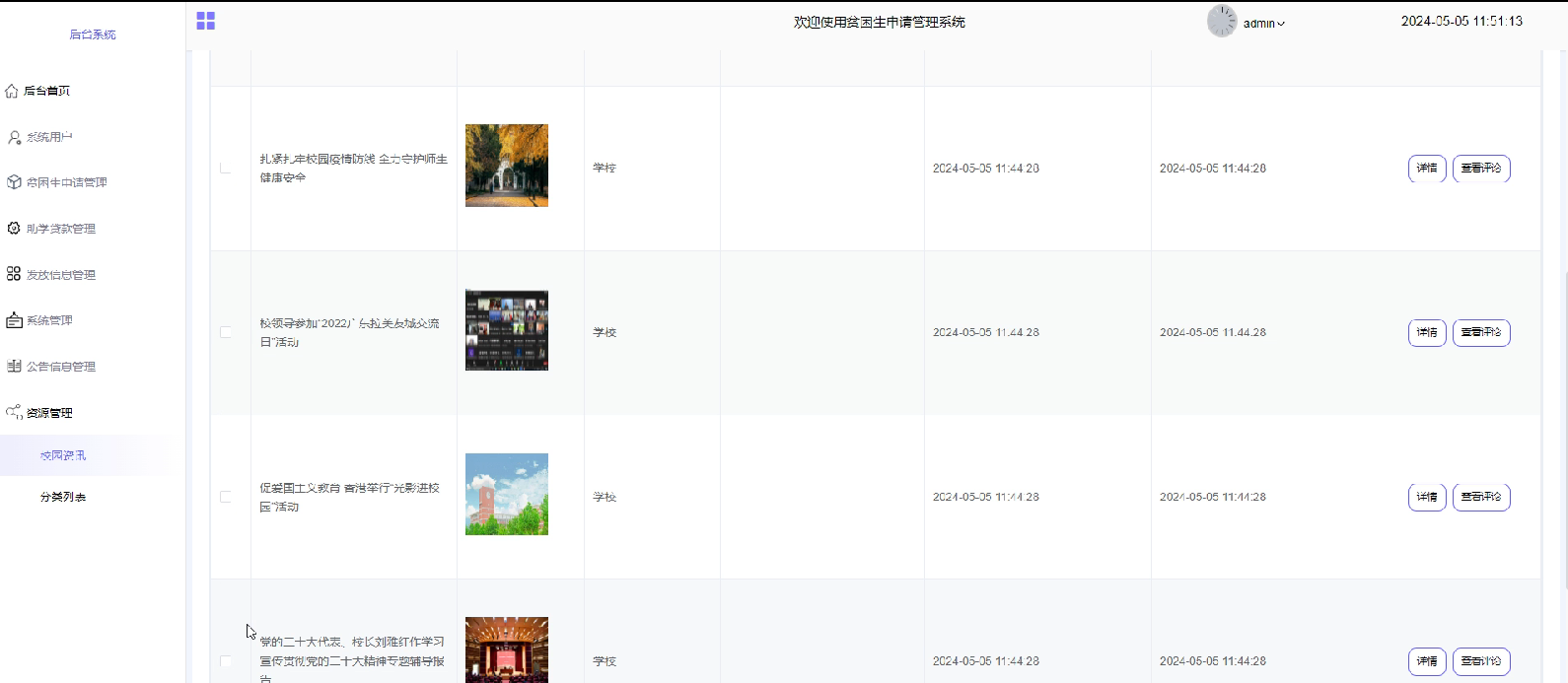Viewport: 1568px width, 683px height.
Task: Open 发放信息管理 menu
Action: (60, 275)
